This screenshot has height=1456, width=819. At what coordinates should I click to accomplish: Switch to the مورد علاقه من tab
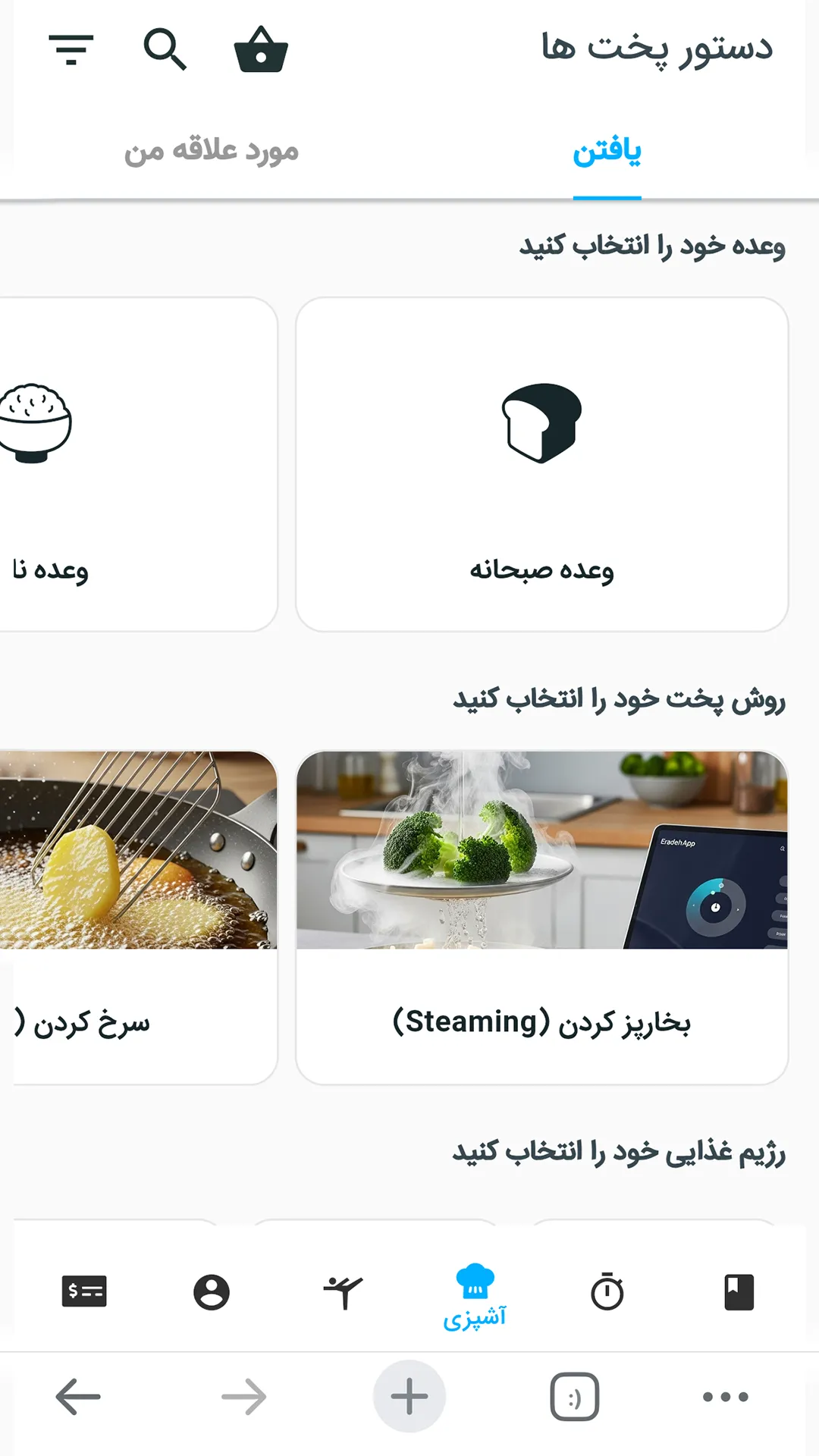[x=212, y=150]
